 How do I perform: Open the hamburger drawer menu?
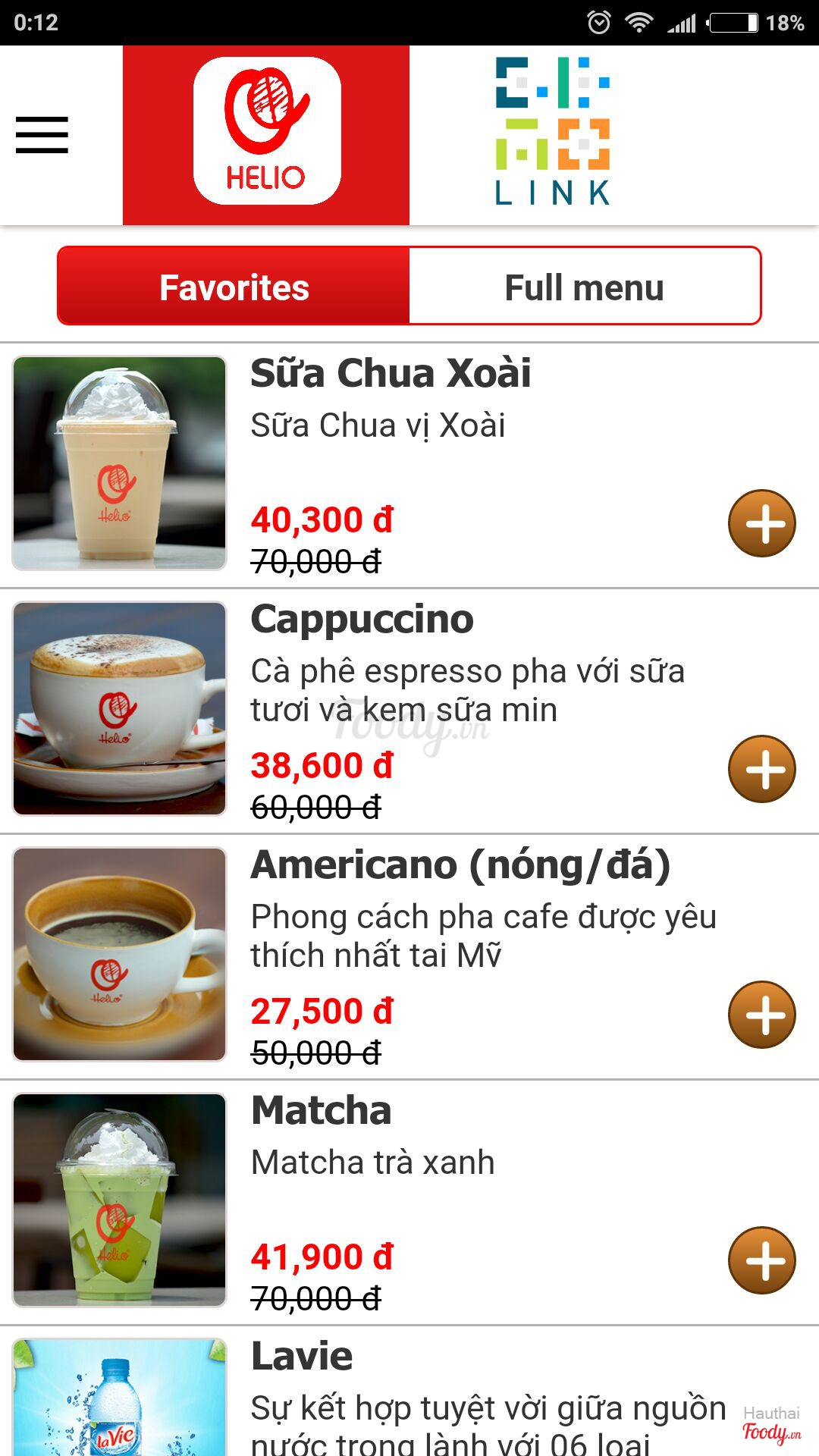pyautogui.click(x=42, y=135)
